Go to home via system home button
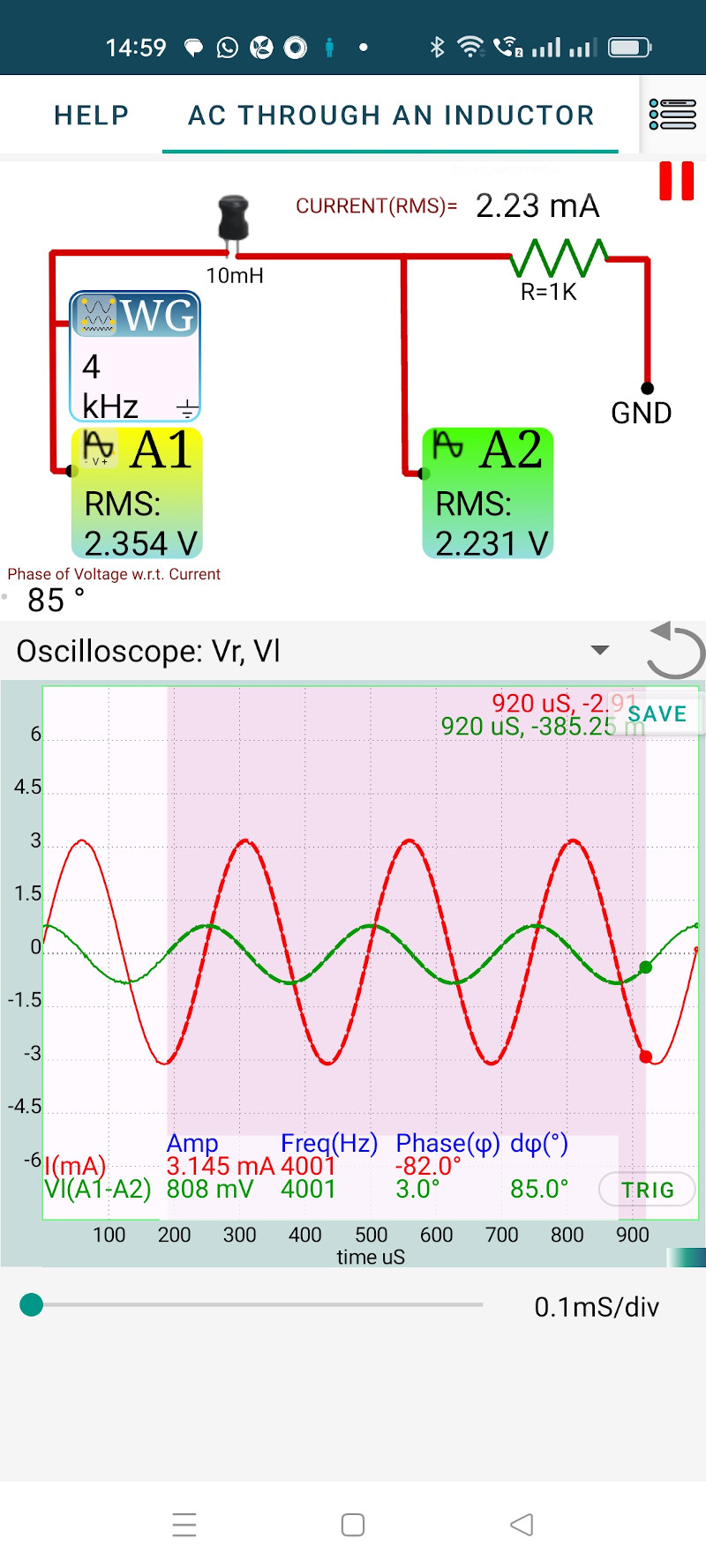The image size is (706, 1568). point(353,1524)
